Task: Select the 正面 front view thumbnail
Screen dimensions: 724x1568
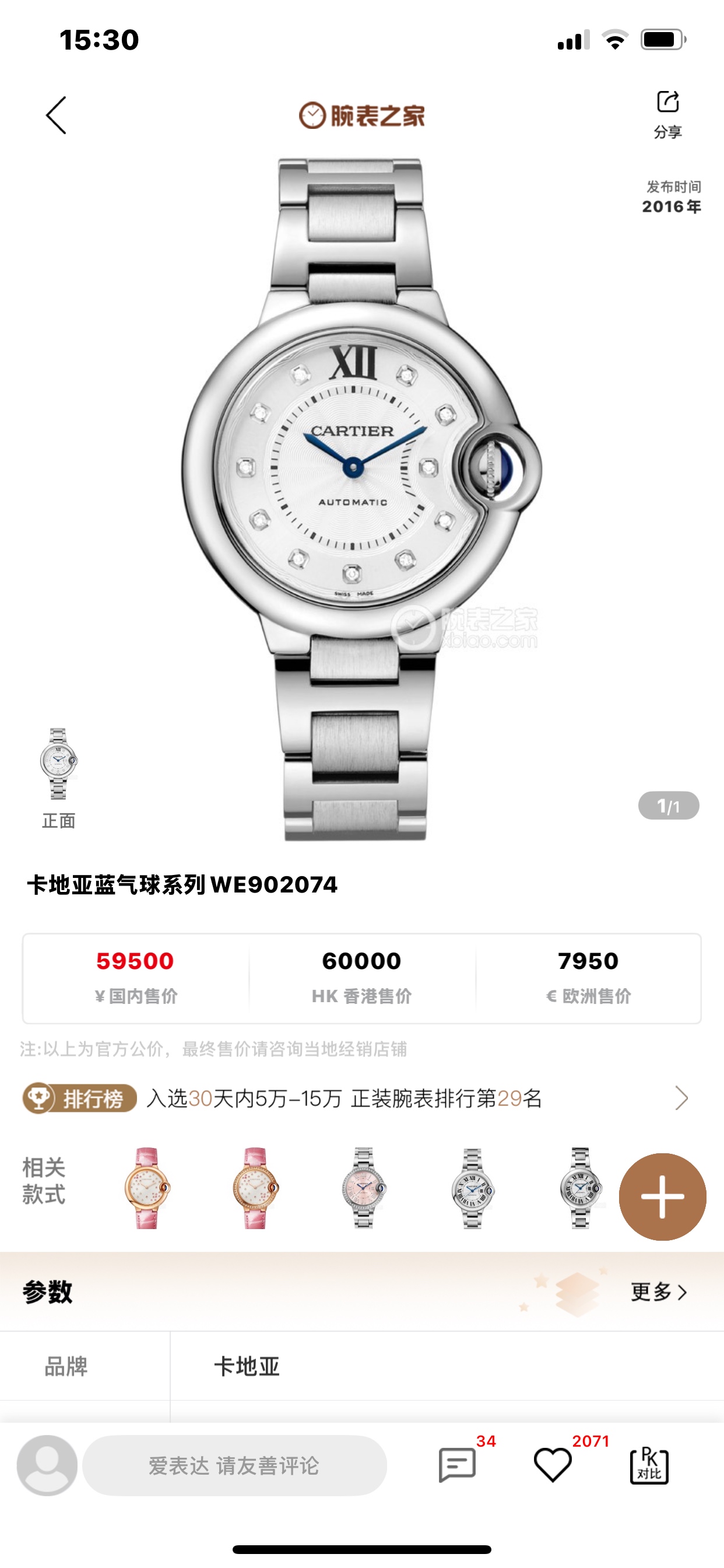Action: coord(58,764)
